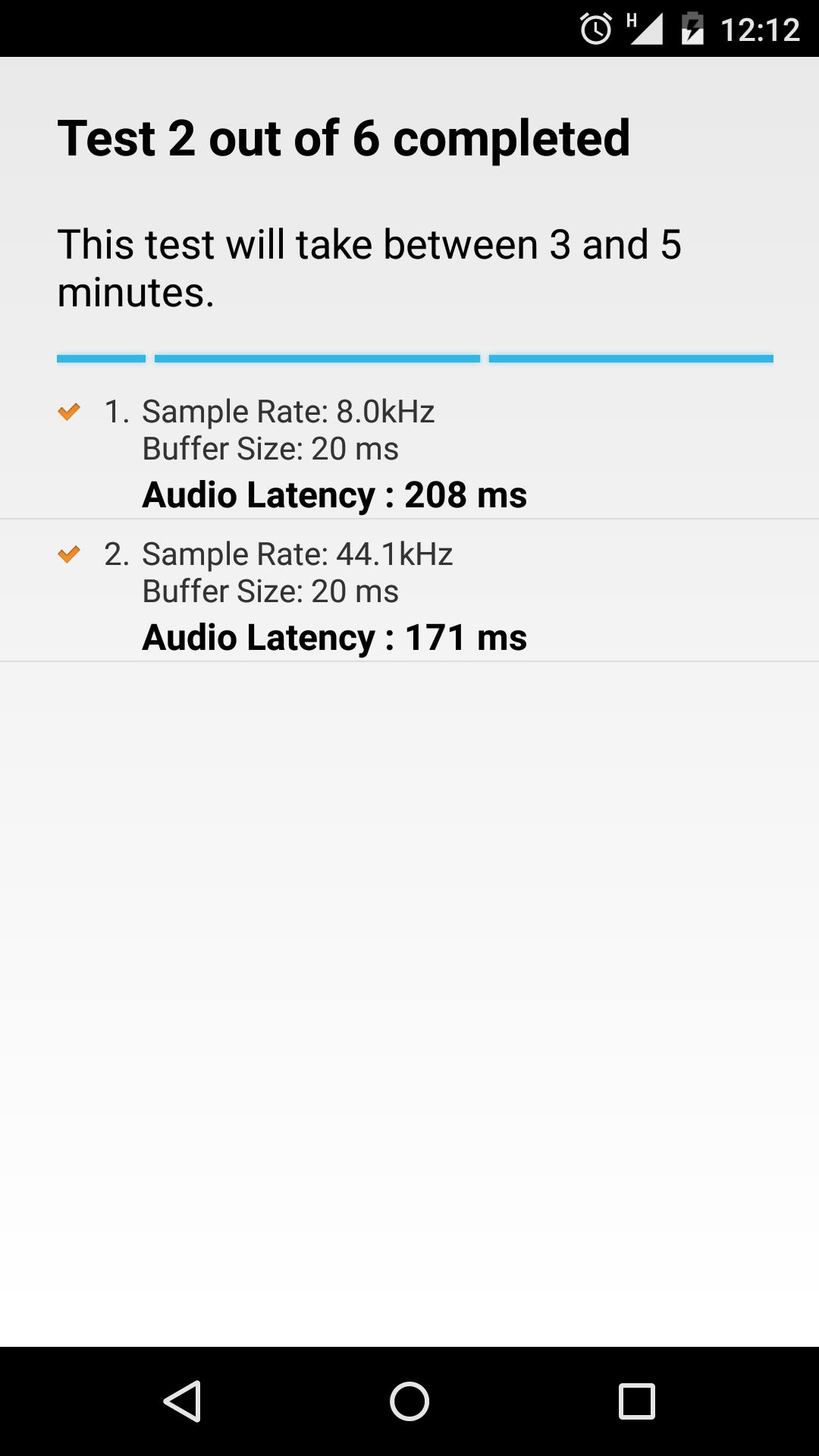Tap the cellular signal indicator
This screenshot has width=819, height=1456.
click(x=648, y=30)
